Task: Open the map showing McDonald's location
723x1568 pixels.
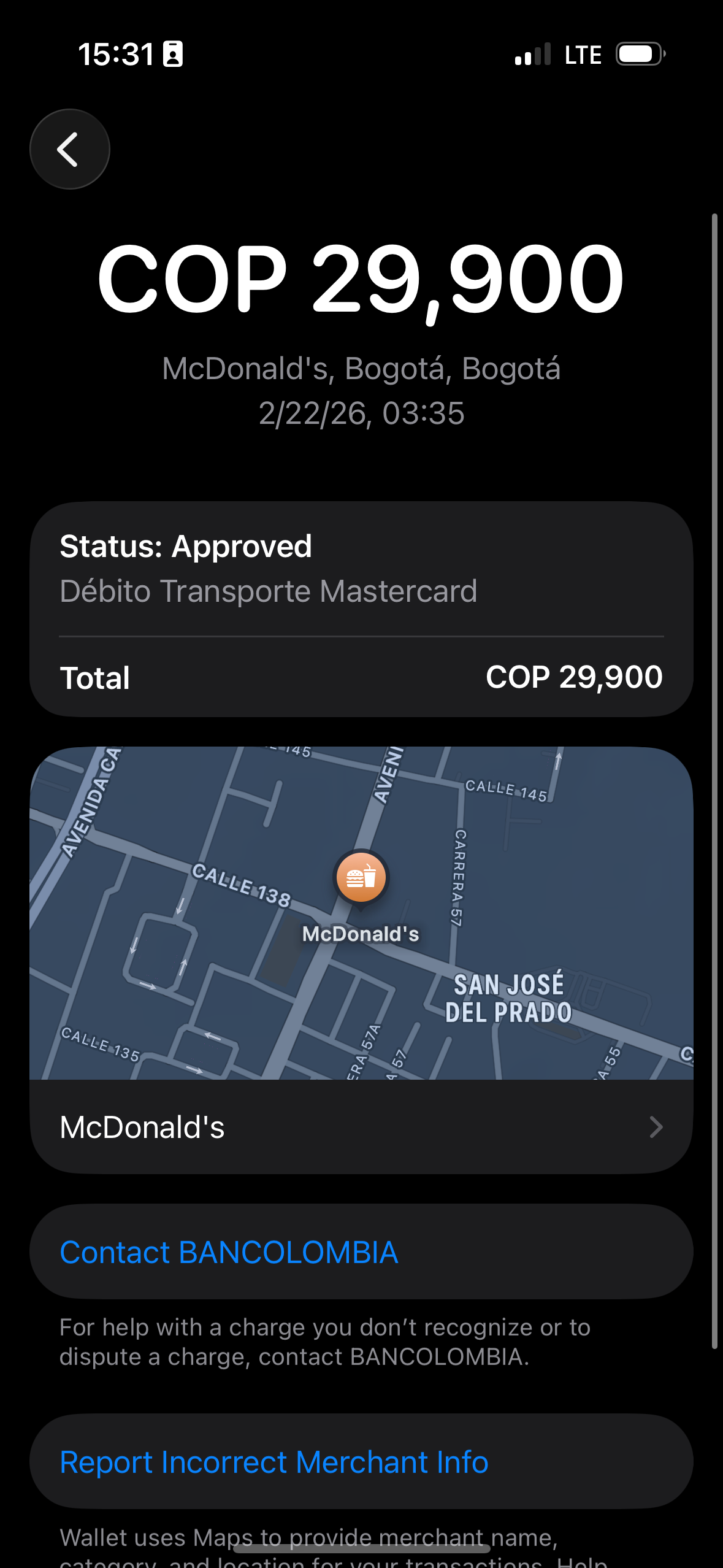Action: 361,912
